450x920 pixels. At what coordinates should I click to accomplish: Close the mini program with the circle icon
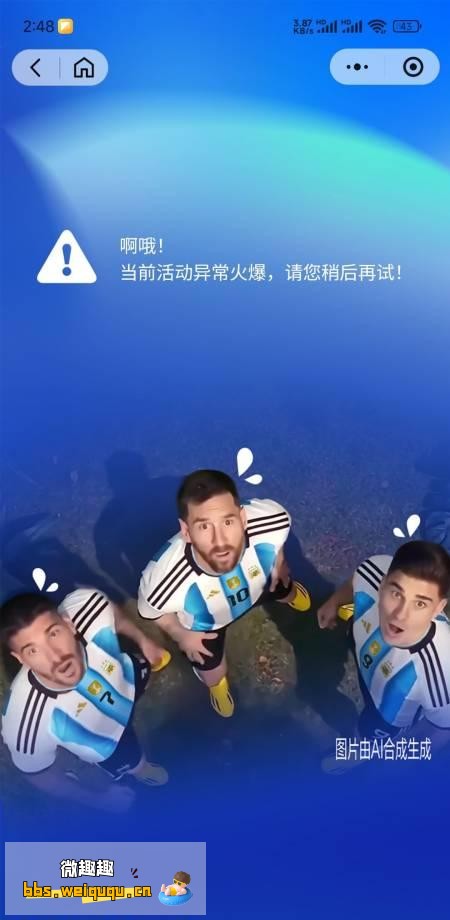413,67
